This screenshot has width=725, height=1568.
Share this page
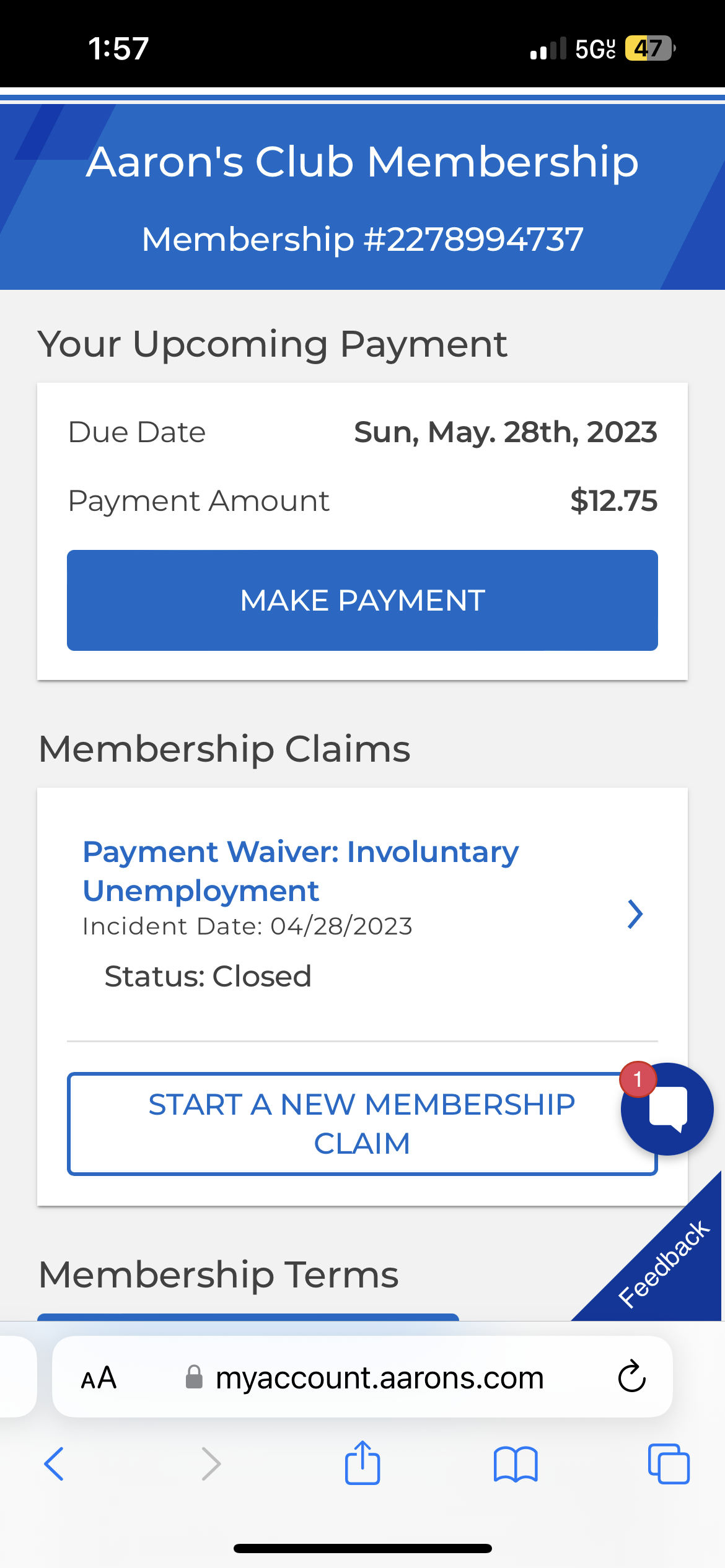(x=362, y=1463)
